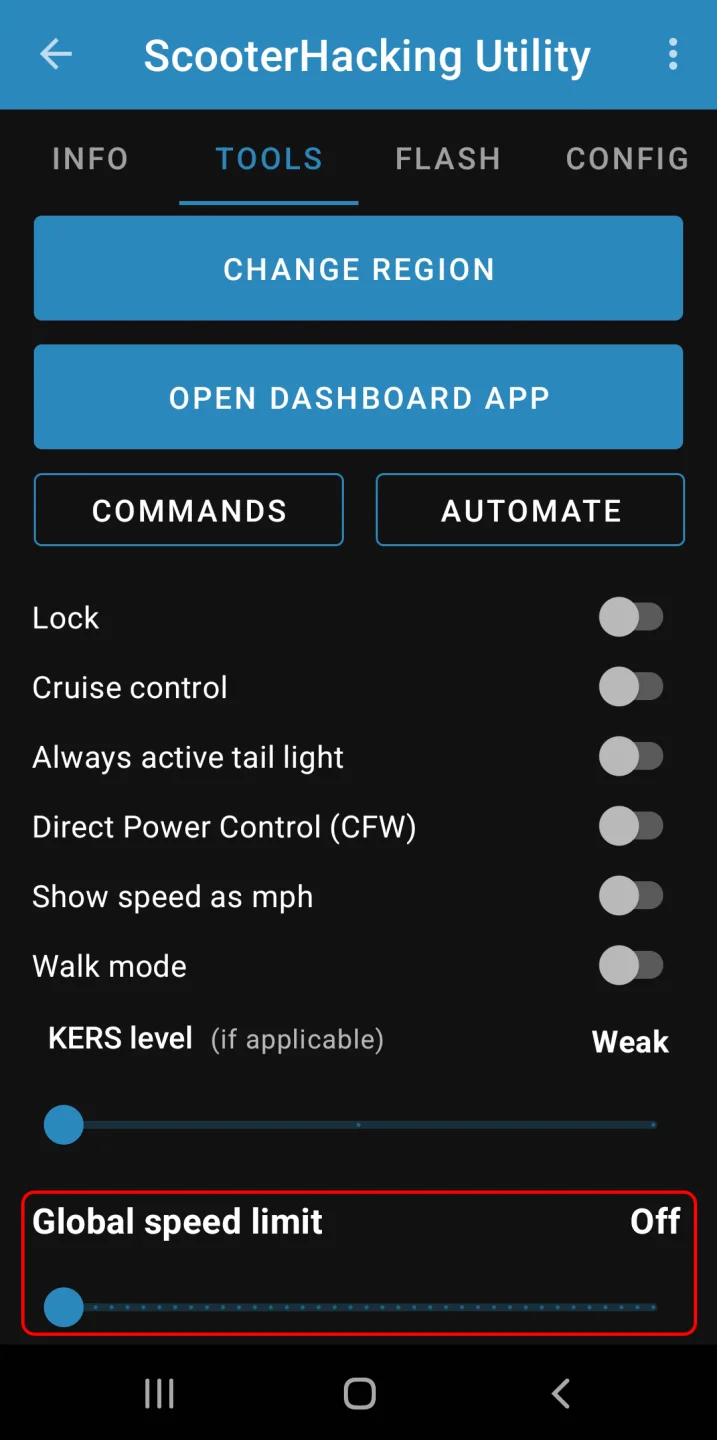Open the system recent apps view
This screenshot has width=717, height=1440.
click(159, 1393)
